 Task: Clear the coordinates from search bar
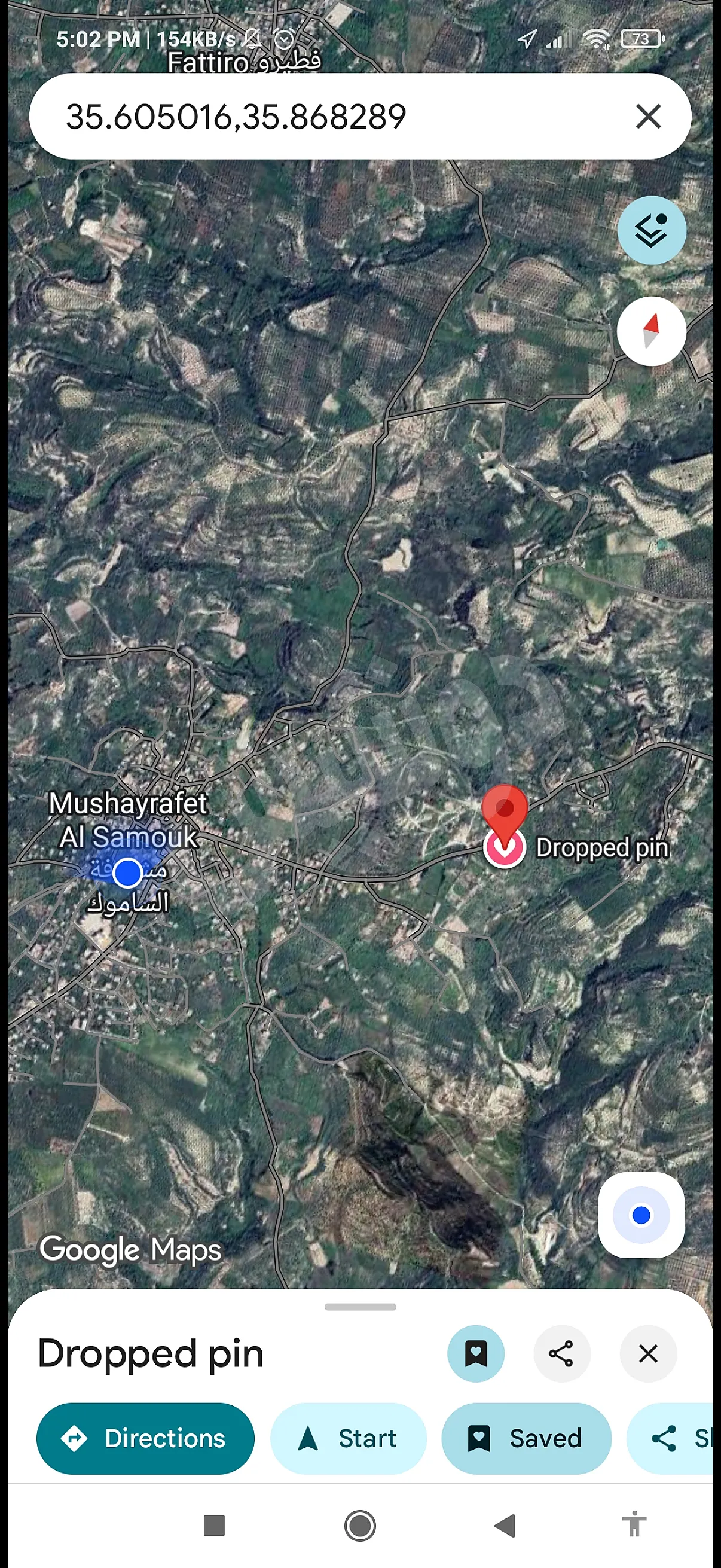click(648, 116)
